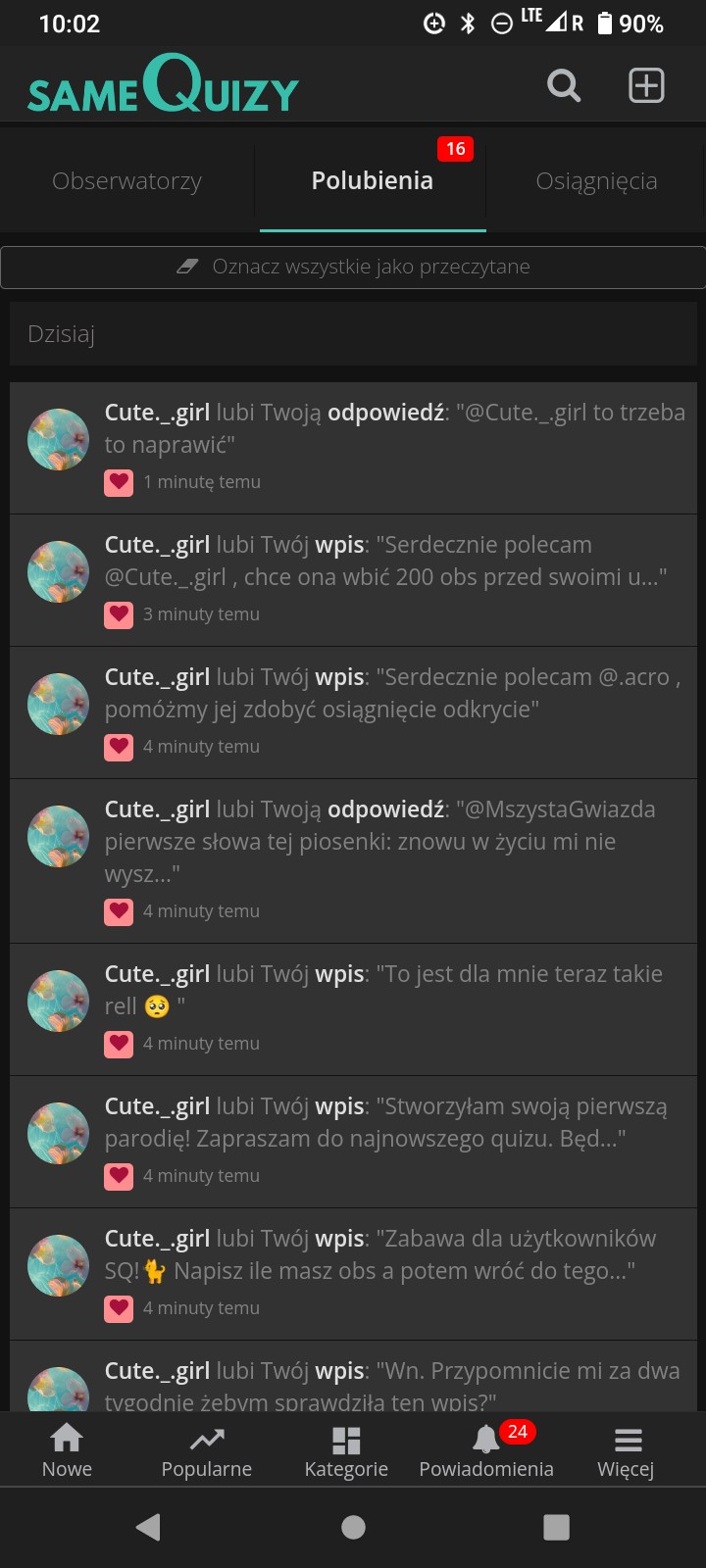Screen dimensions: 706x1568
Task: Tap Oznacz wszystkie jako przeczytane button
Action: point(353,267)
